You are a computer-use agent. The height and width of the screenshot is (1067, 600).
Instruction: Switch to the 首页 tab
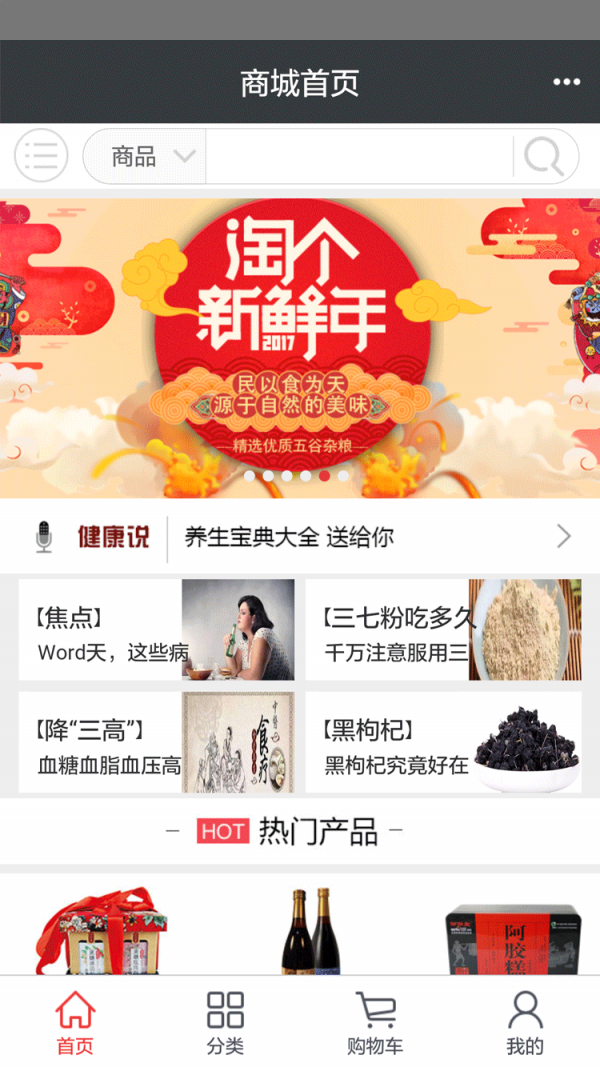[75, 1022]
